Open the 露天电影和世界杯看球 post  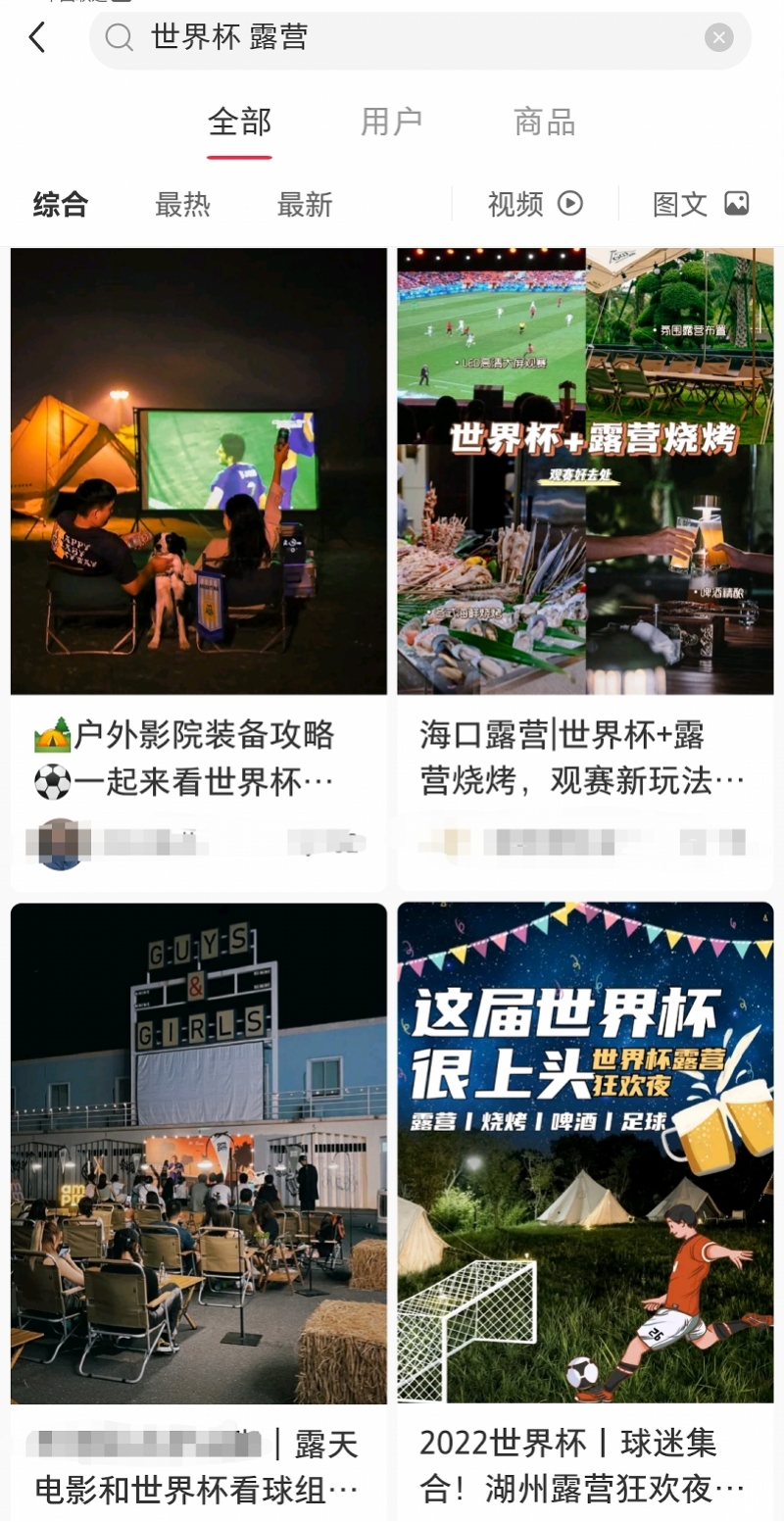pos(199,1211)
